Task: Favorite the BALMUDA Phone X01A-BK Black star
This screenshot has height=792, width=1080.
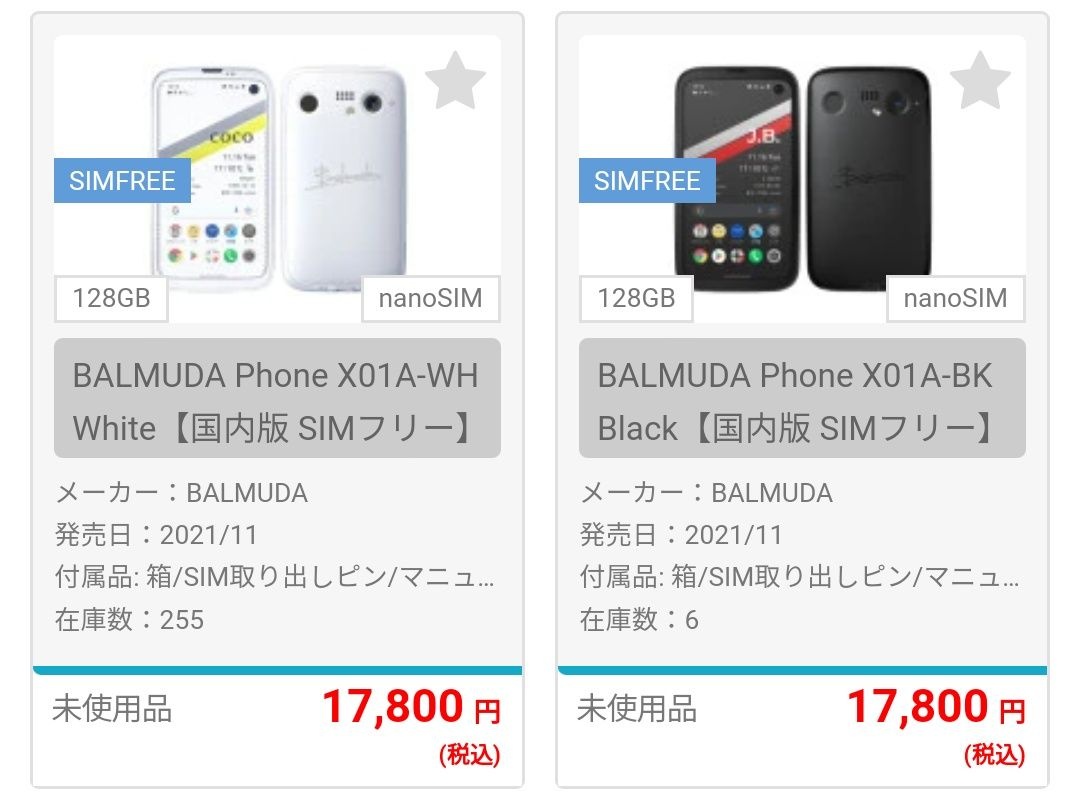Action: pos(979,80)
